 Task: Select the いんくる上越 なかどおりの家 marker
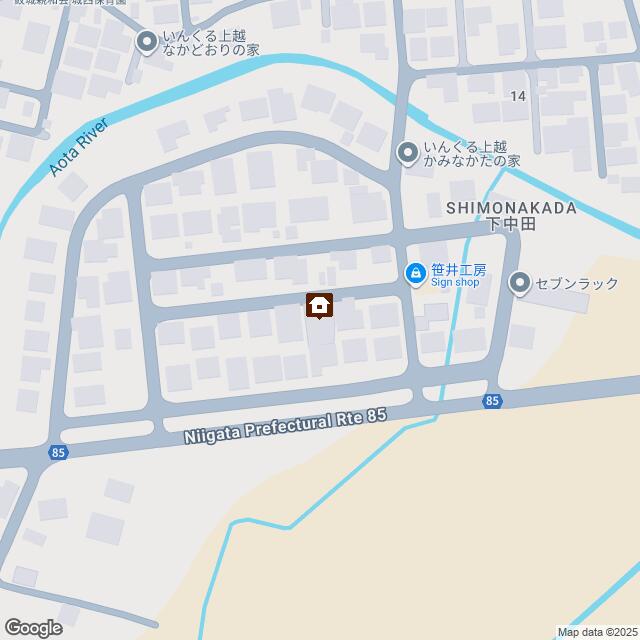click(x=146, y=41)
